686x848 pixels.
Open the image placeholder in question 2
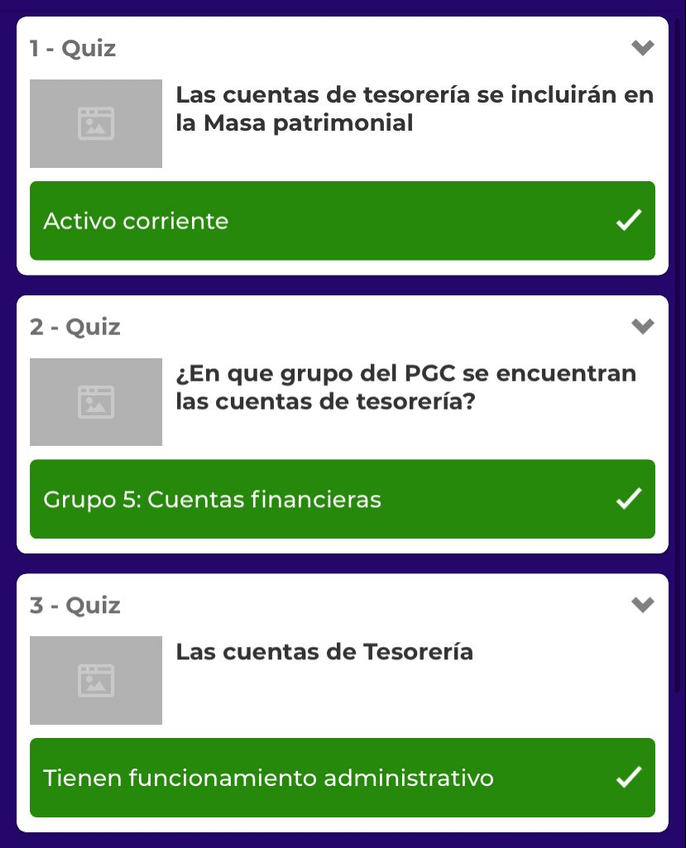tap(96, 401)
